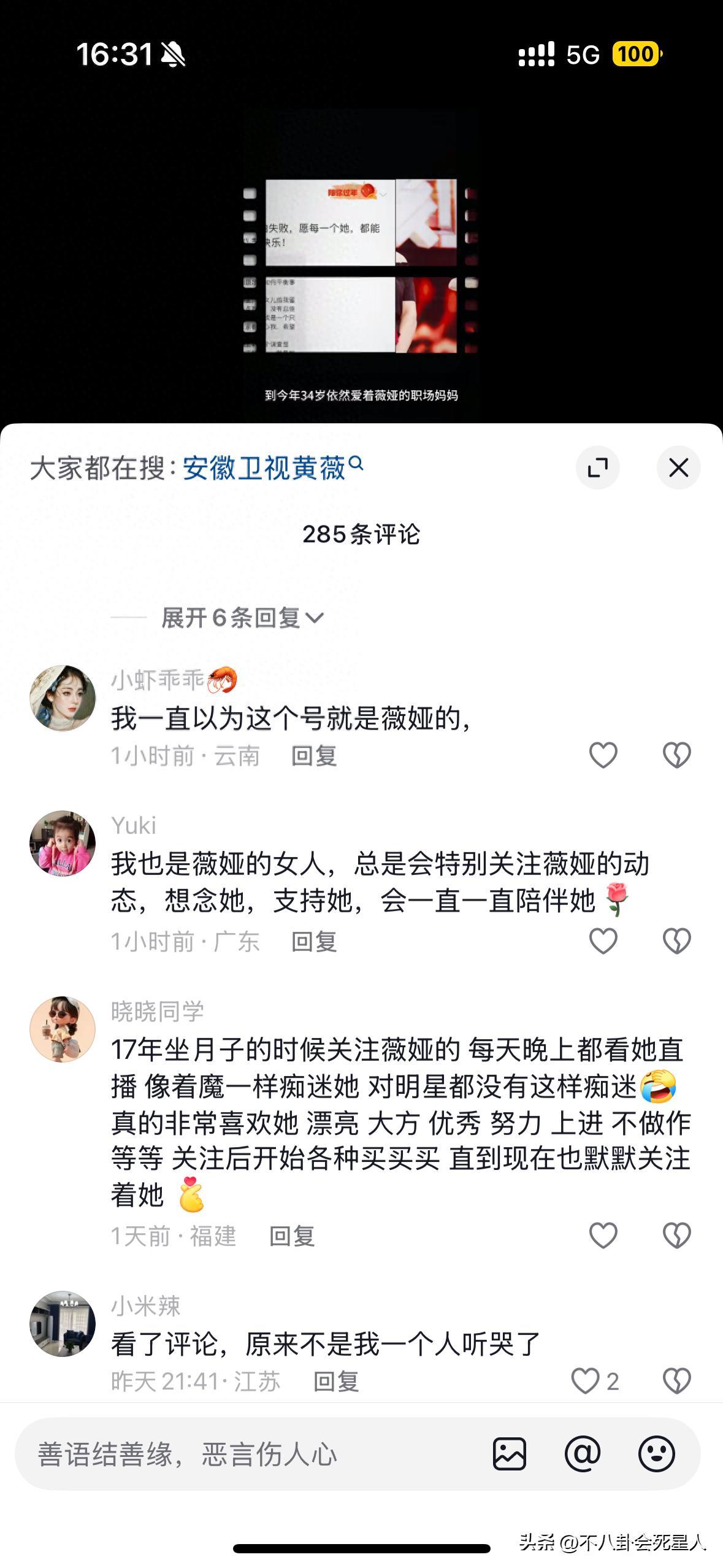The height and width of the screenshot is (1568, 723).
Task: Like 小米辣's comment
Action: click(x=586, y=1381)
